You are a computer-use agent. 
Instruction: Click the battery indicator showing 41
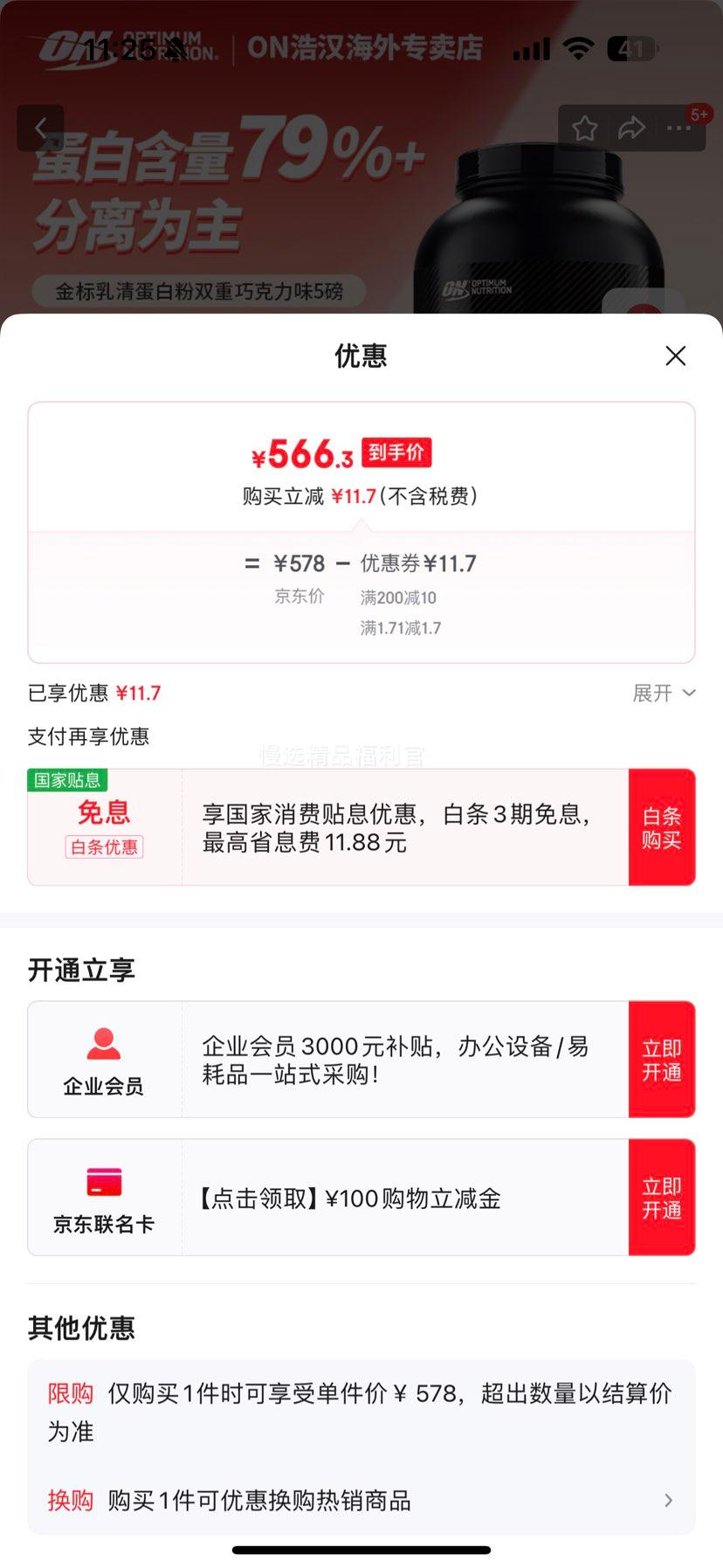630,48
